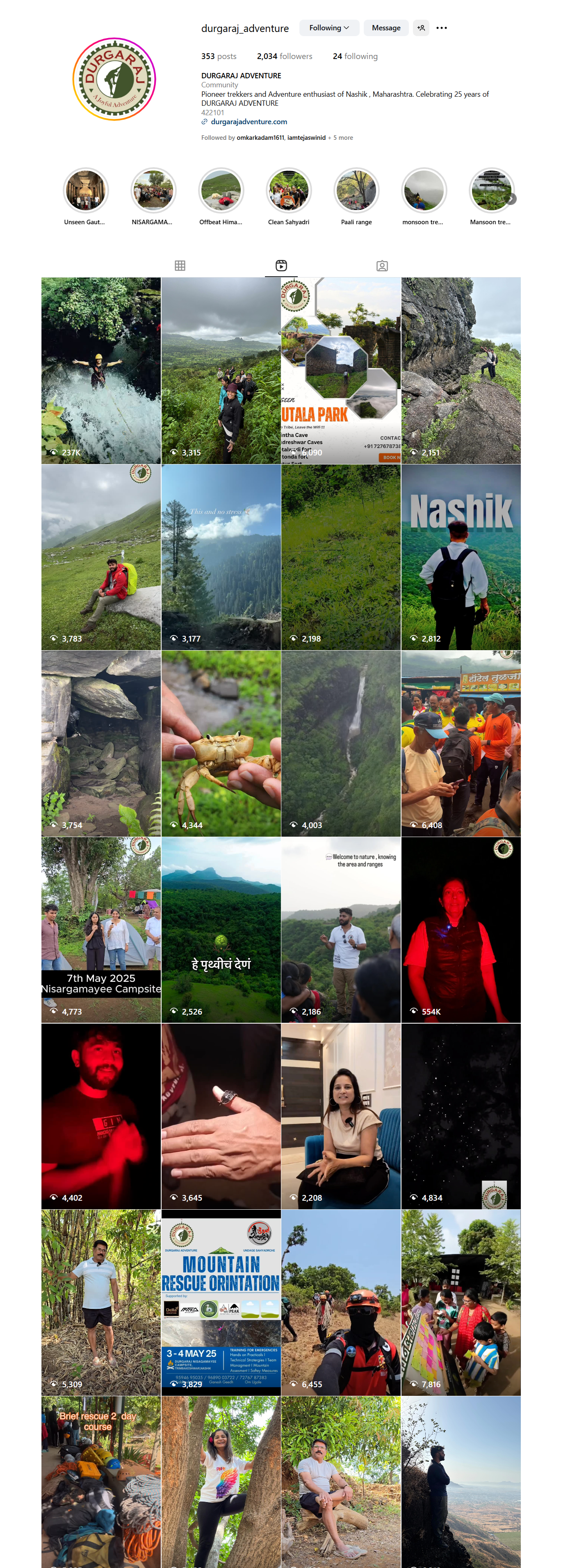The height and width of the screenshot is (1568, 570).
Task: Open the Mountain Rescue Orintation reel
Action: pyautogui.click(x=221, y=1302)
